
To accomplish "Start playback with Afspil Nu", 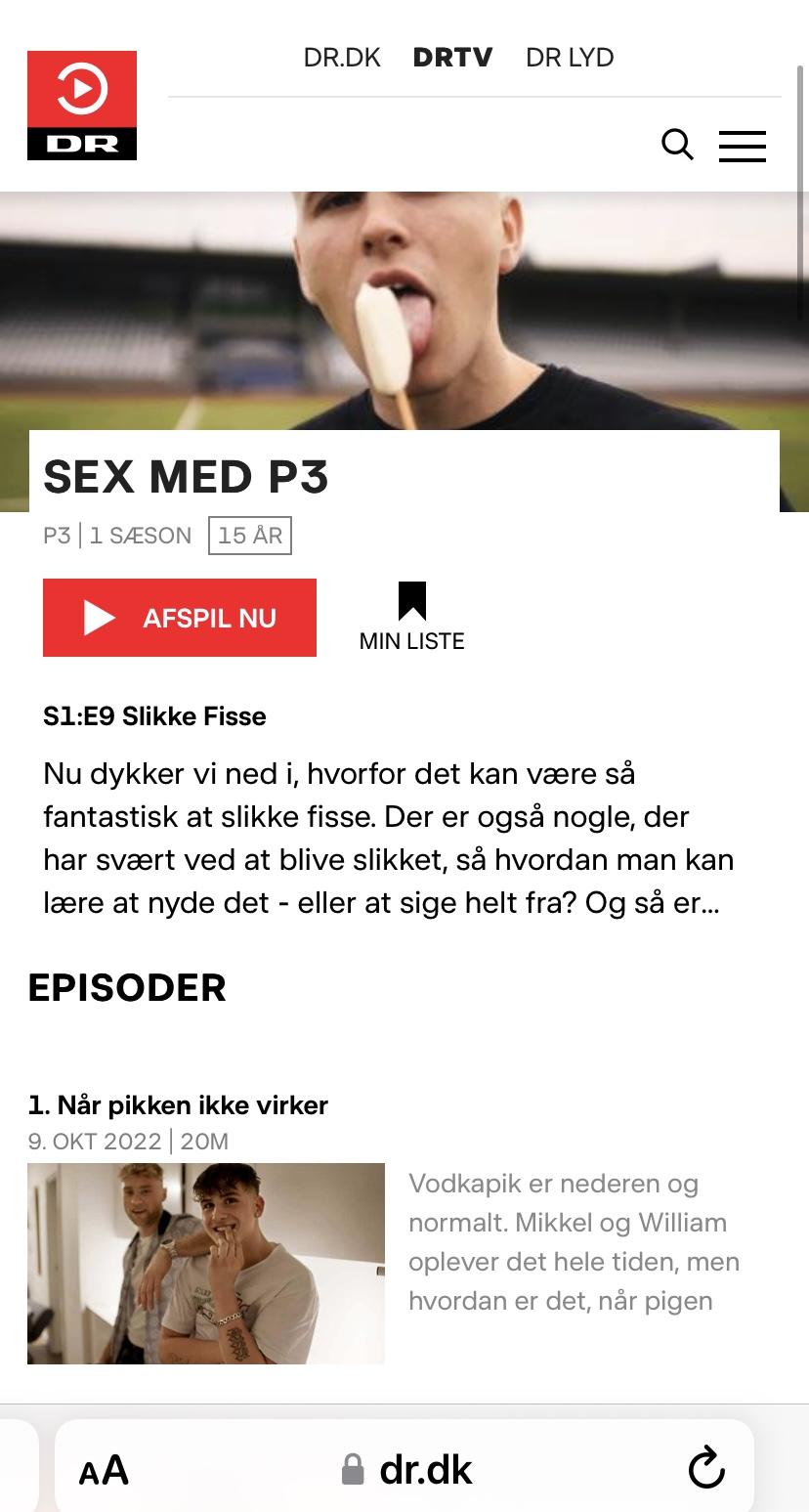I will 180,618.
